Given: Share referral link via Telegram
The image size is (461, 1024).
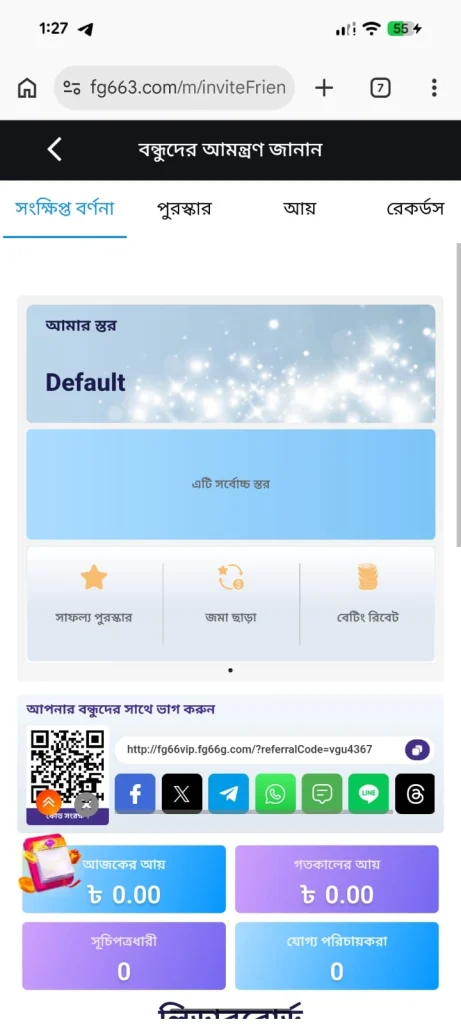Looking at the screenshot, I should 229,793.
